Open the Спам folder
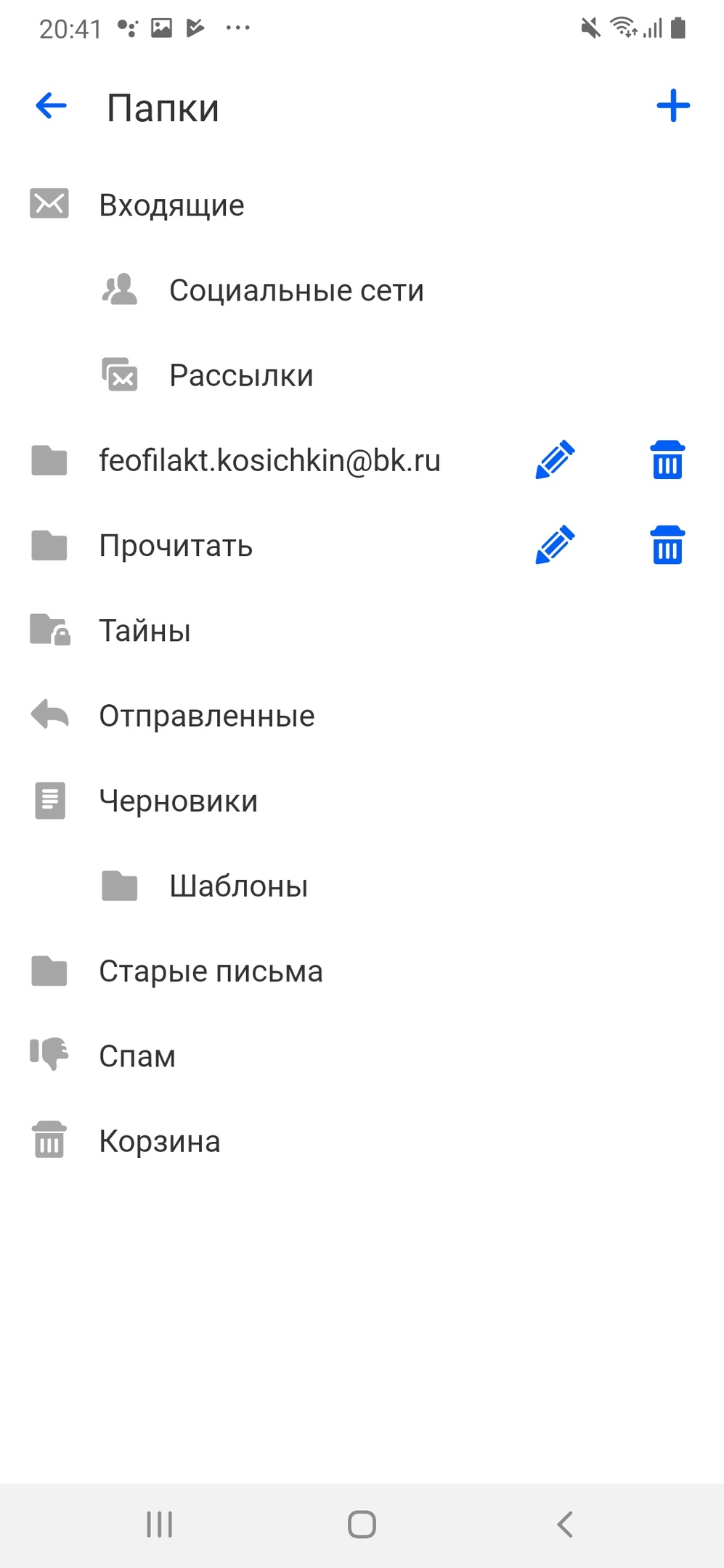The image size is (724, 1568). 137,1055
